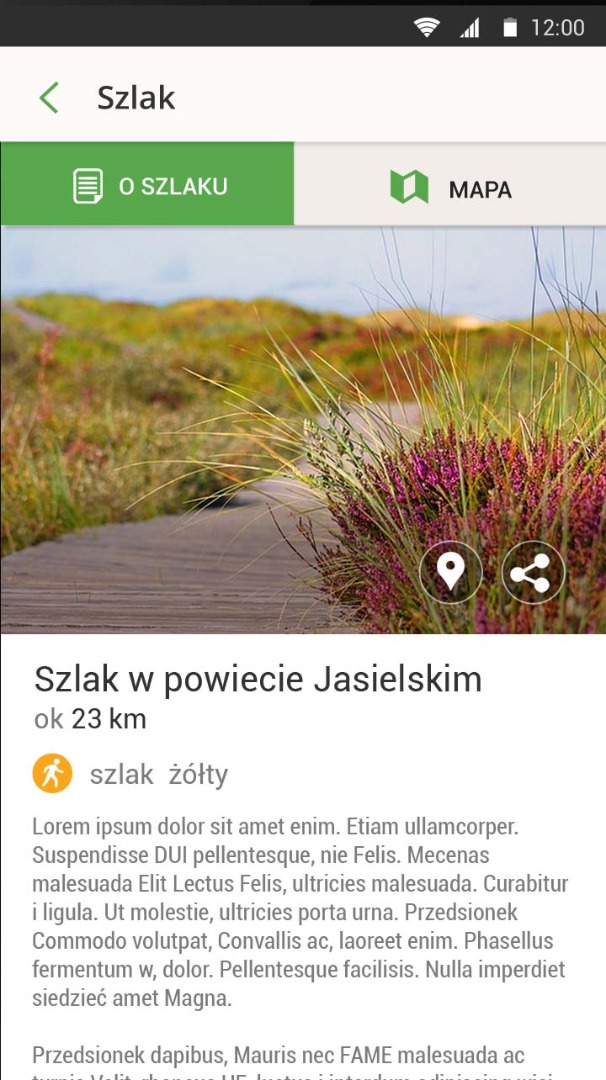Show trail location with the pin icon

pos(451,573)
